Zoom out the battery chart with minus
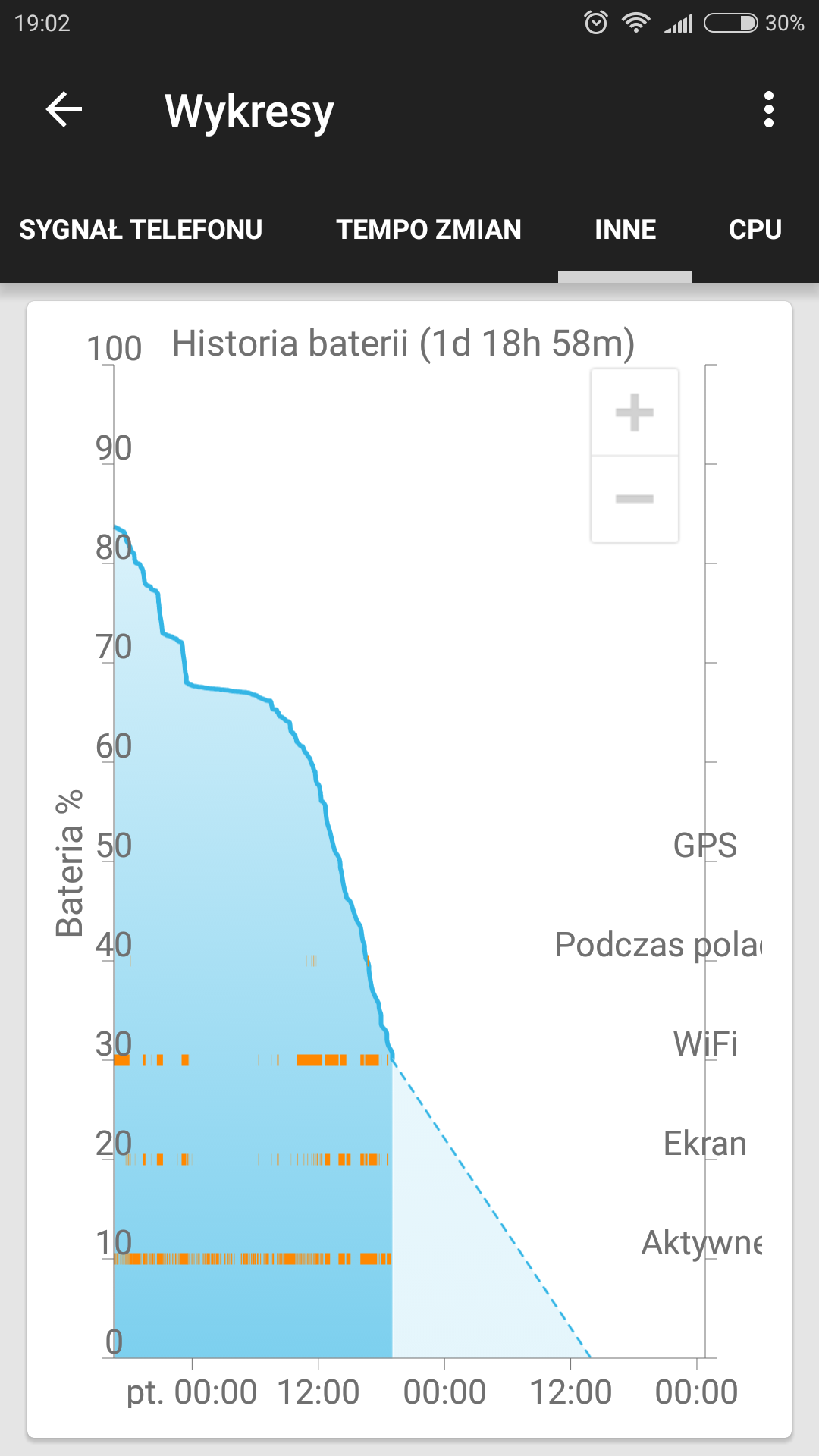The height and width of the screenshot is (1456, 819). tap(635, 499)
